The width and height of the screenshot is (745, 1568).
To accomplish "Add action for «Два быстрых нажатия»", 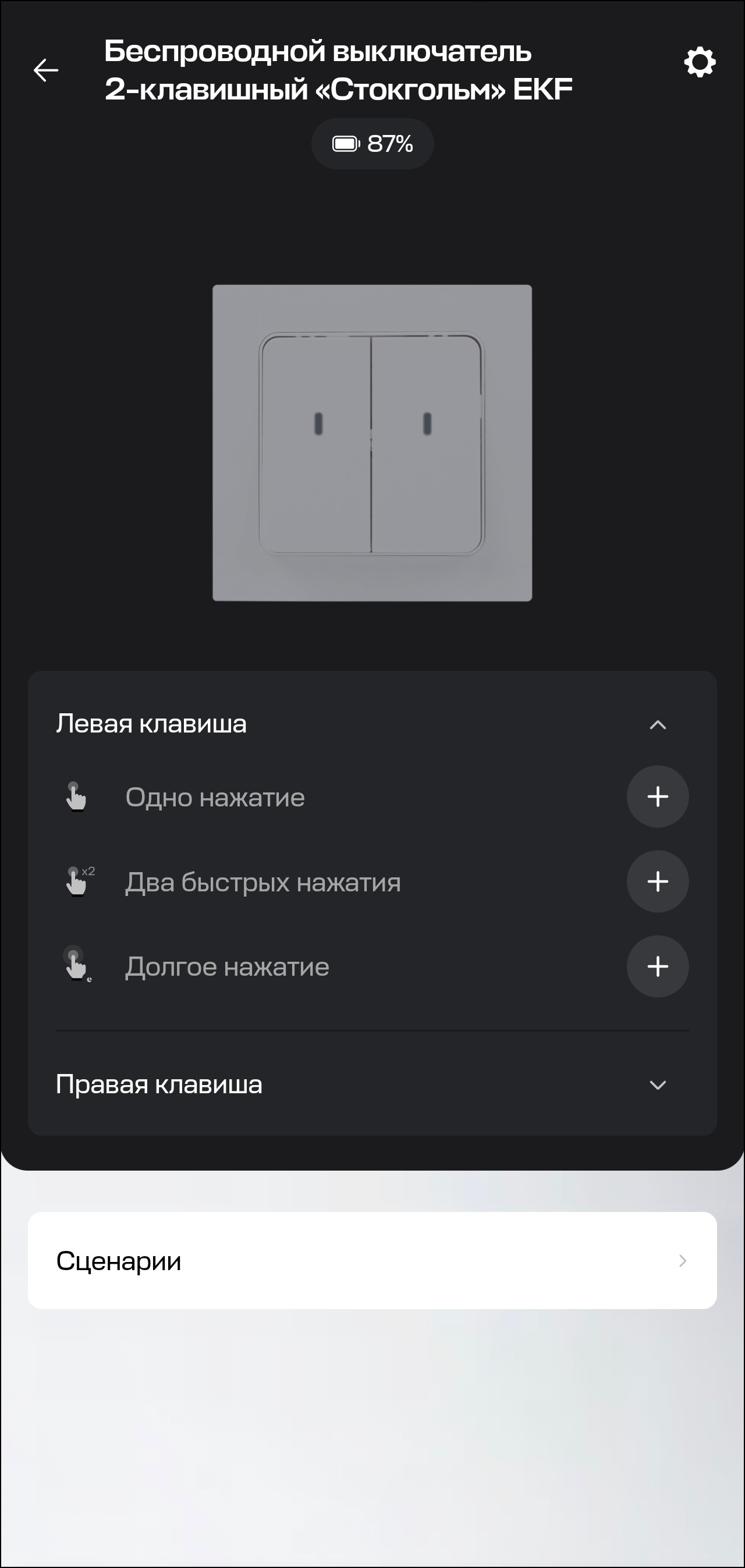I will tap(657, 881).
